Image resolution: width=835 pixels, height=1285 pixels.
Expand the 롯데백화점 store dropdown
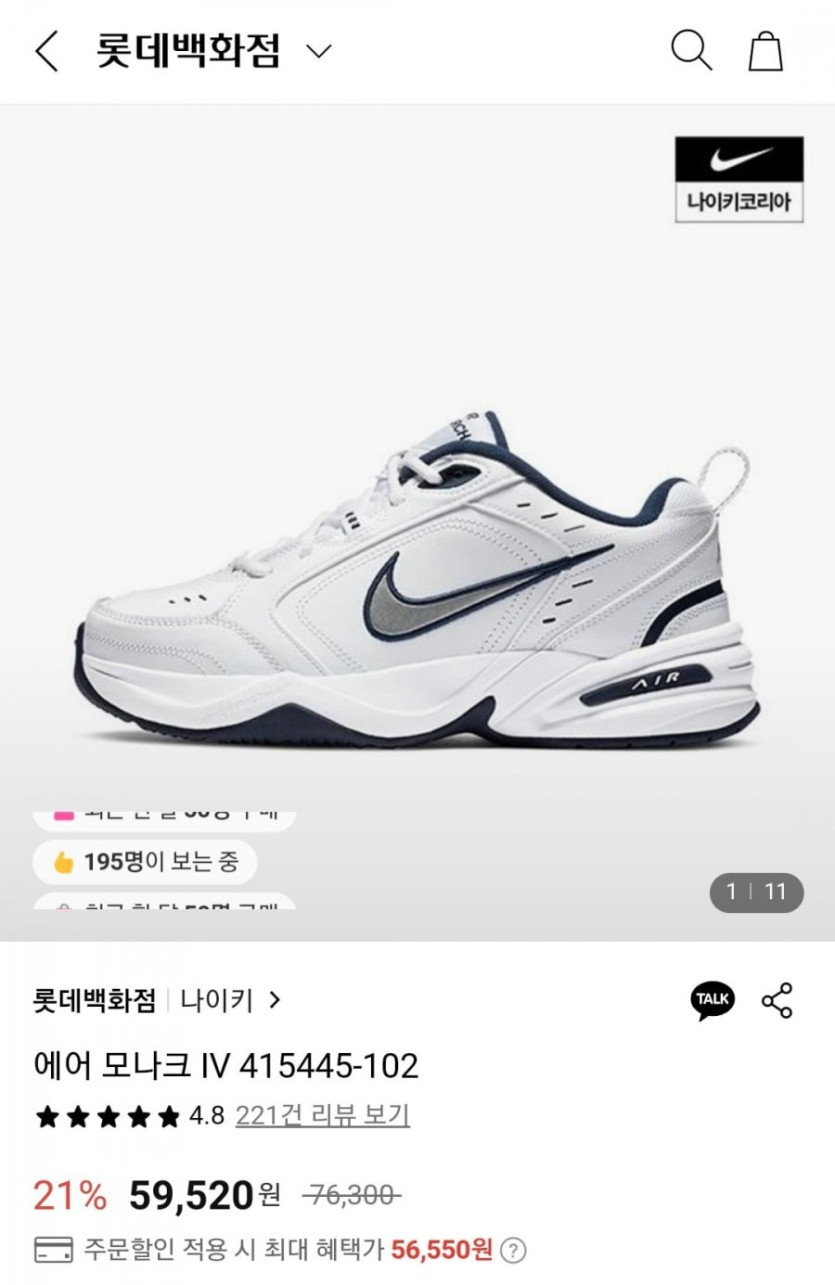(x=317, y=51)
